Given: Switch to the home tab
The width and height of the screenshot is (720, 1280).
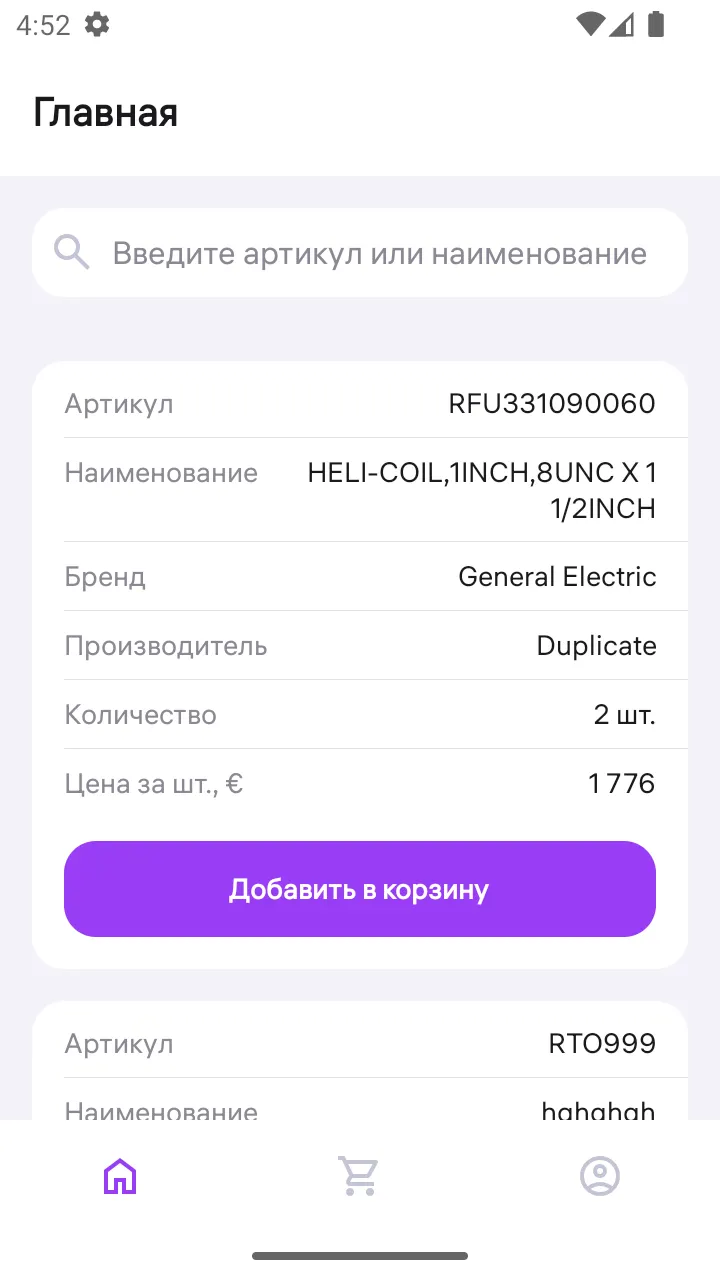Looking at the screenshot, I should (120, 1176).
